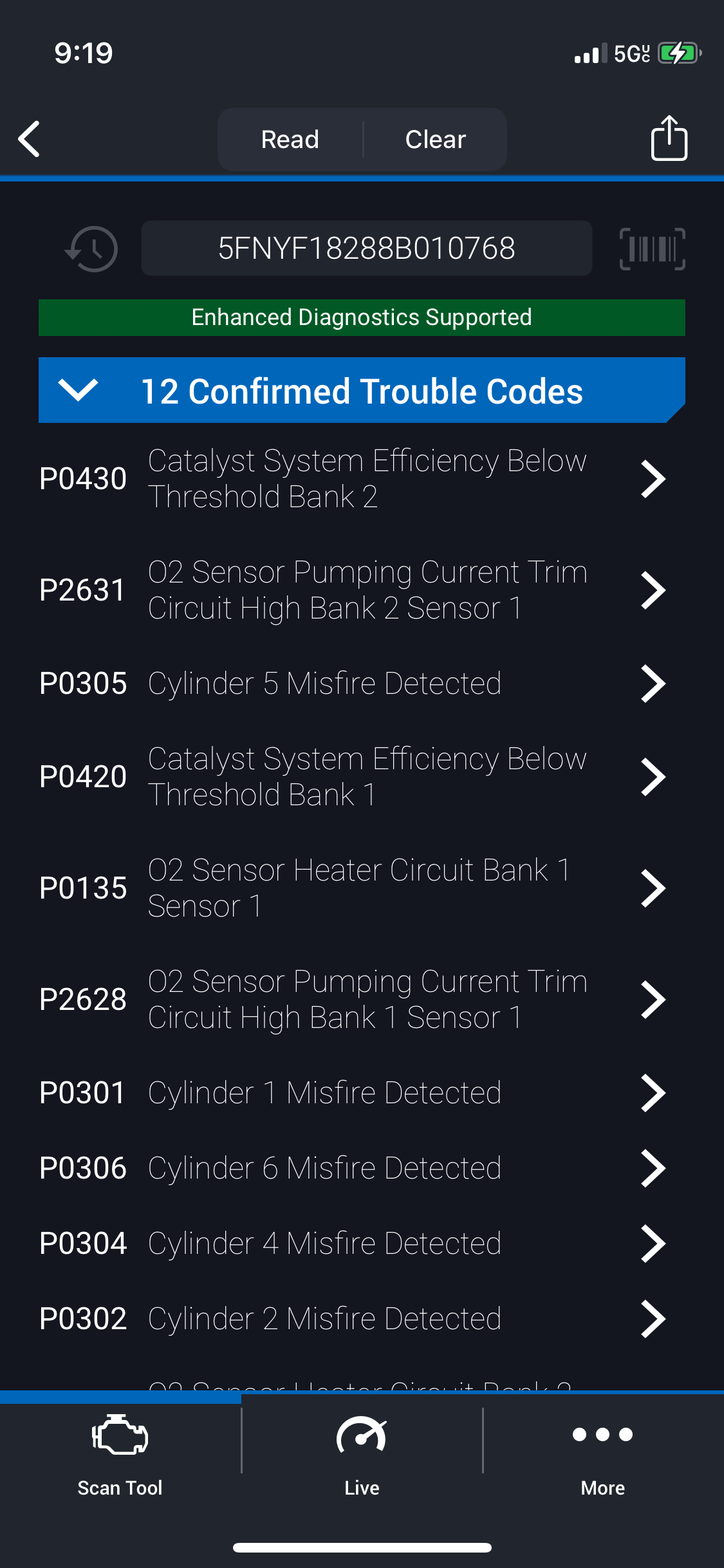Collapse the 12 Confirmed Trouble Codes section
Viewport: 724px width, 1568px height.
[x=362, y=390]
